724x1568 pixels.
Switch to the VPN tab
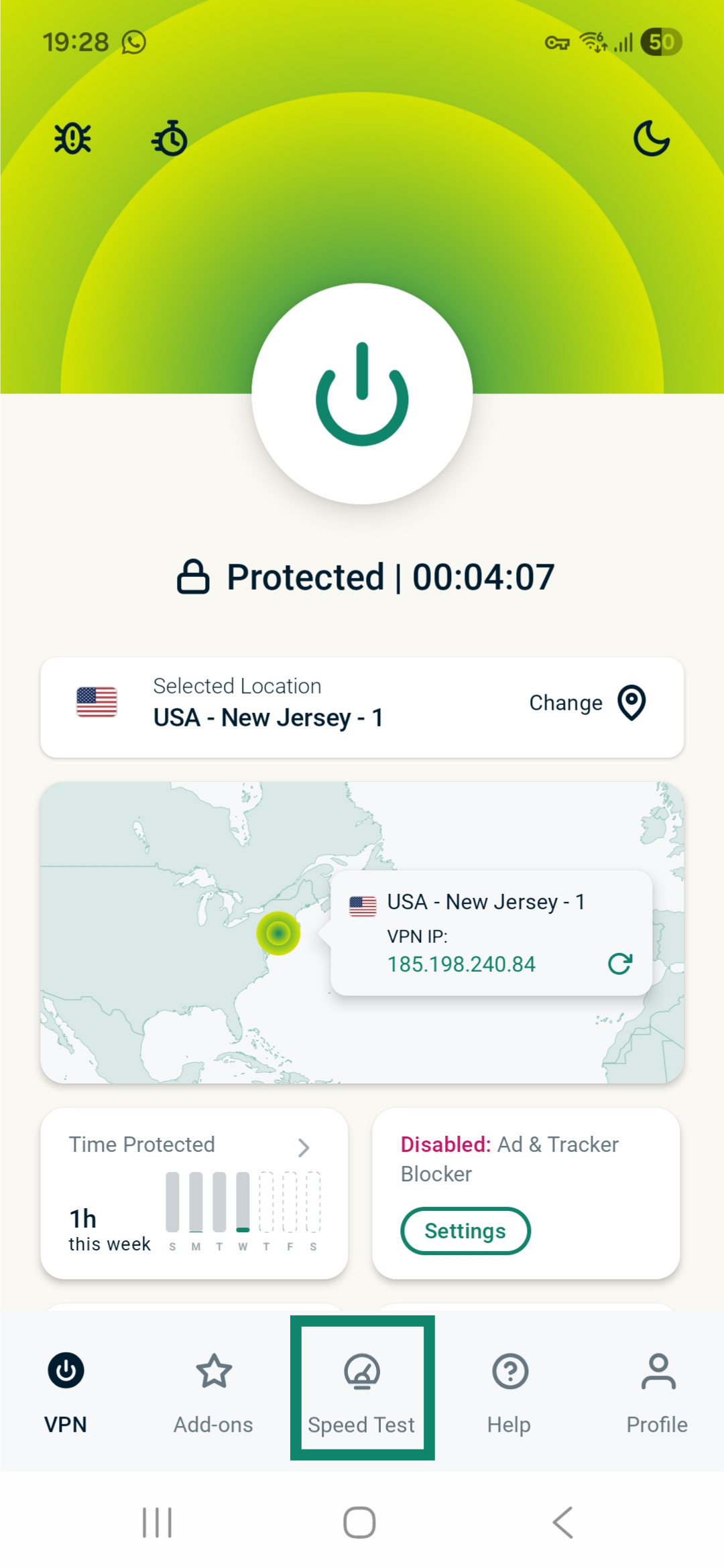pyautogui.click(x=66, y=1390)
